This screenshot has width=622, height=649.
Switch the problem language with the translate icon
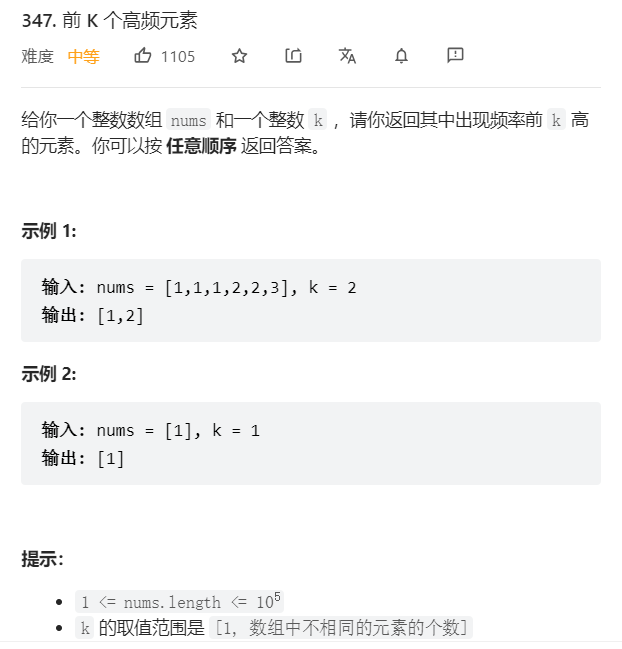click(347, 56)
